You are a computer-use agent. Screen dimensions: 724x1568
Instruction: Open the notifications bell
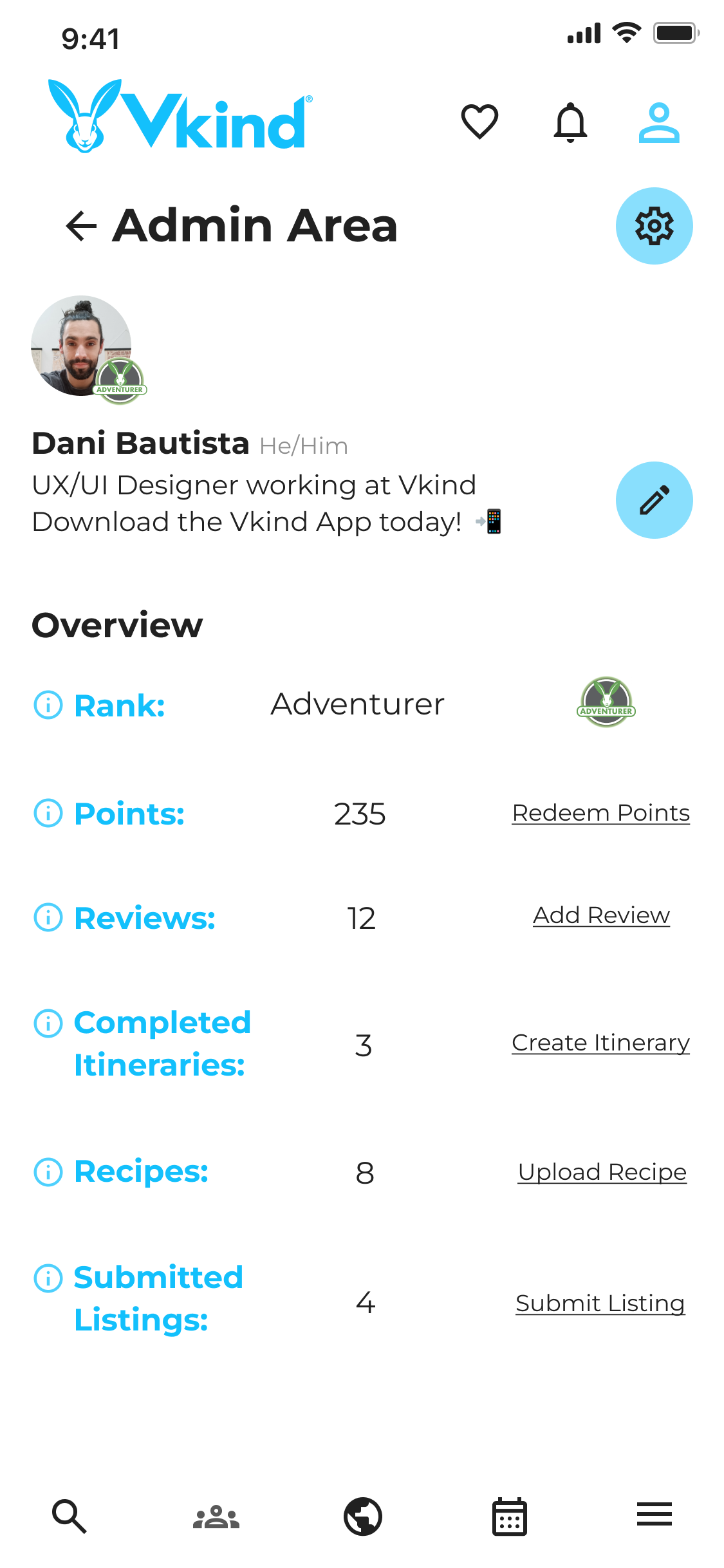click(570, 122)
